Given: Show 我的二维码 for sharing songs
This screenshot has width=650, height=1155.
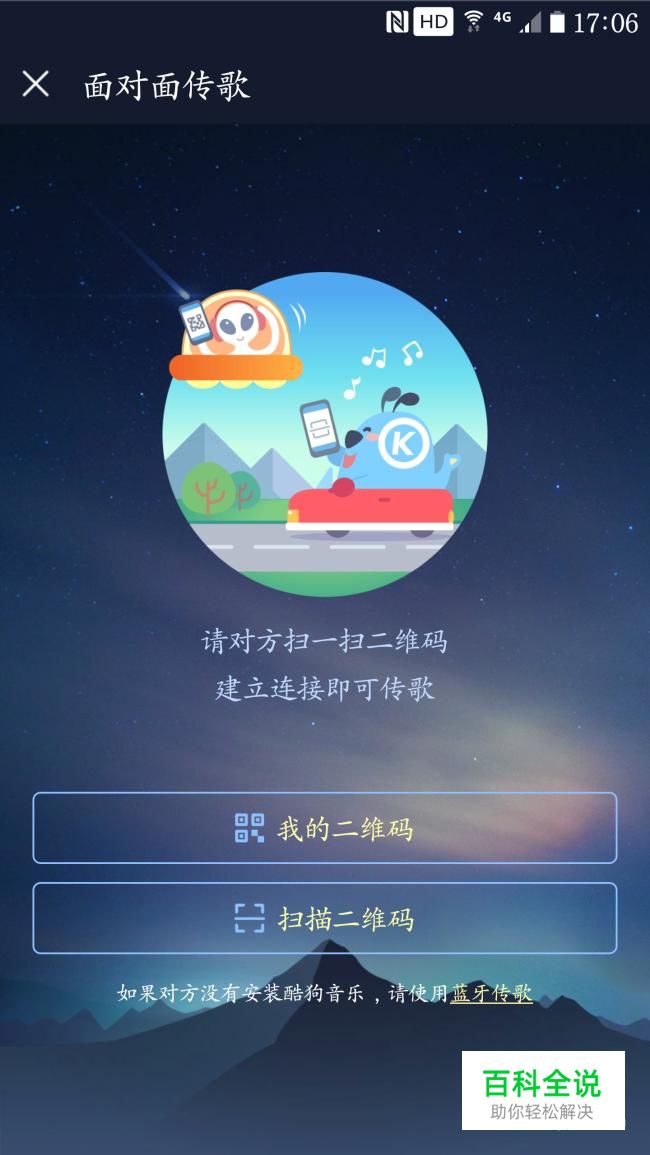Looking at the screenshot, I should click(324, 828).
